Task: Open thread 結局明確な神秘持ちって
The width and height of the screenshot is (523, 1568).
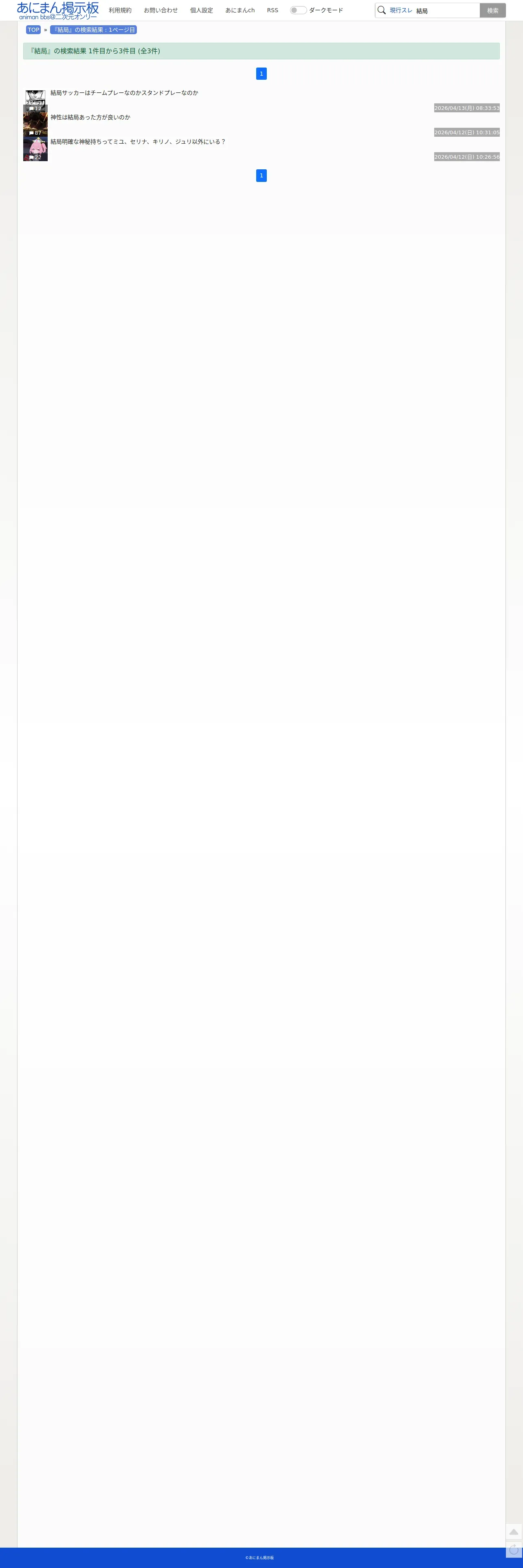Action: pyautogui.click(x=138, y=141)
